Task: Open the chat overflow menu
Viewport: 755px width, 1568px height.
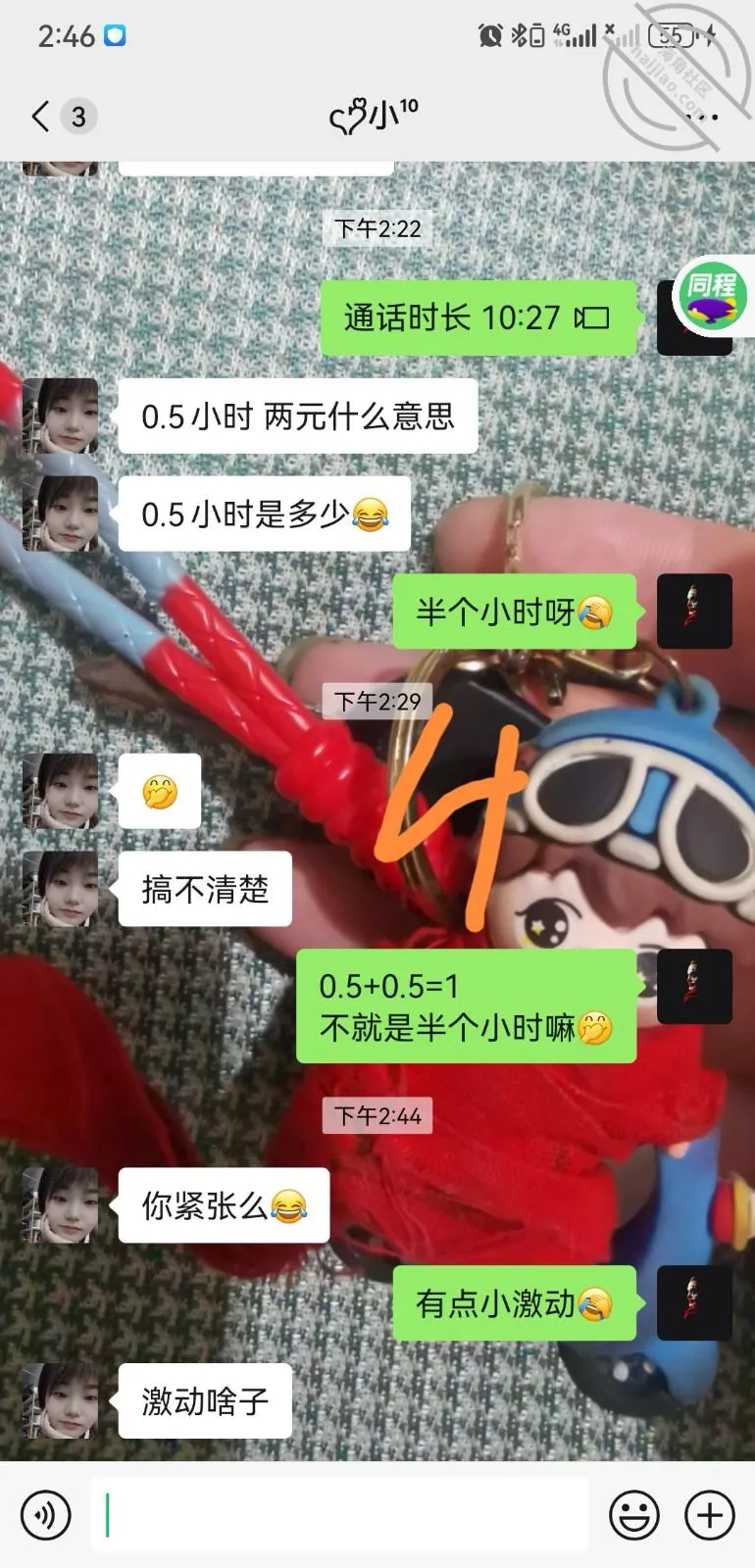Action: (x=702, y=117)
